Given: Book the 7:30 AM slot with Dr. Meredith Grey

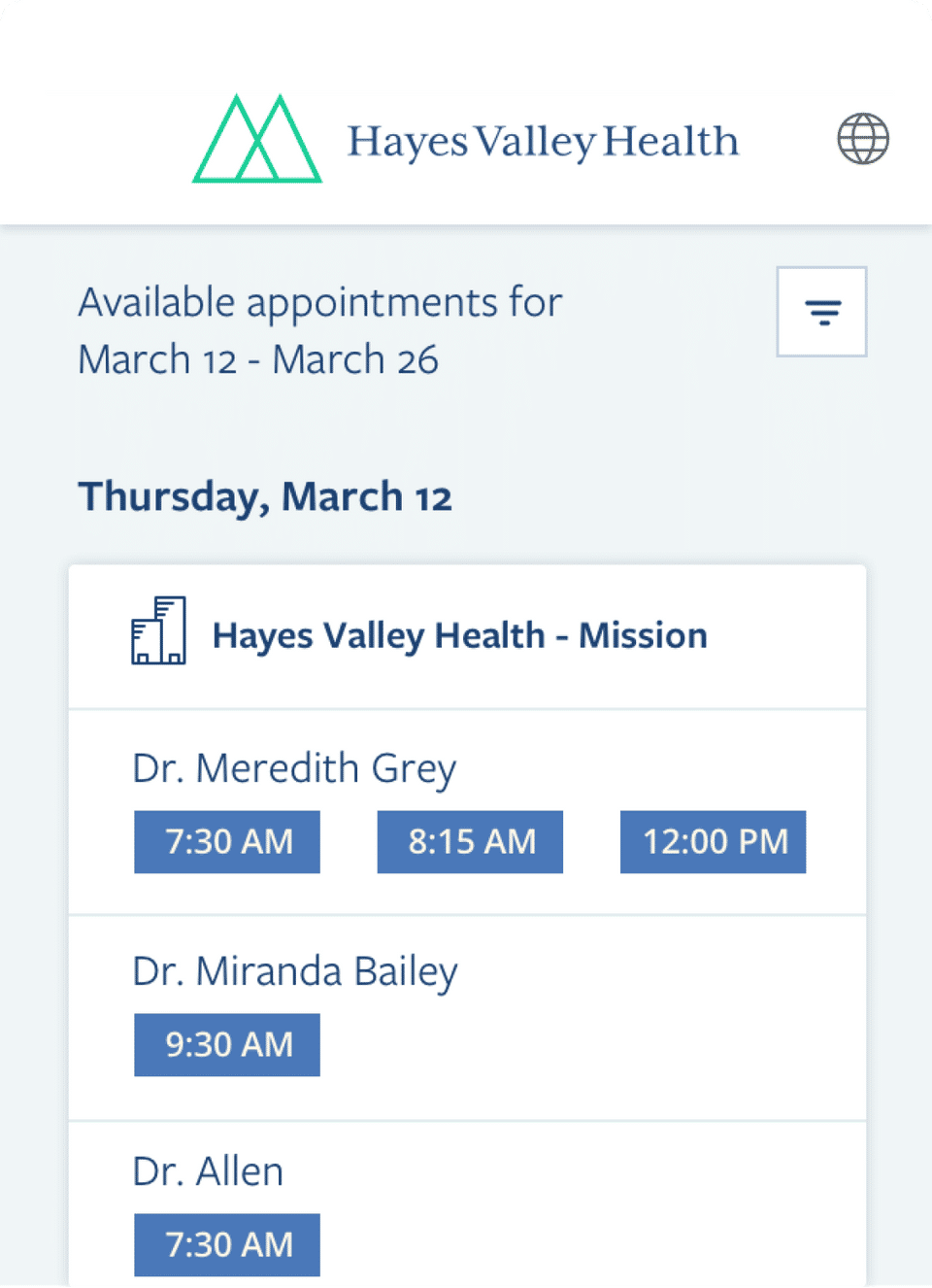Looking at the screenshot, I should pos(226,841).
